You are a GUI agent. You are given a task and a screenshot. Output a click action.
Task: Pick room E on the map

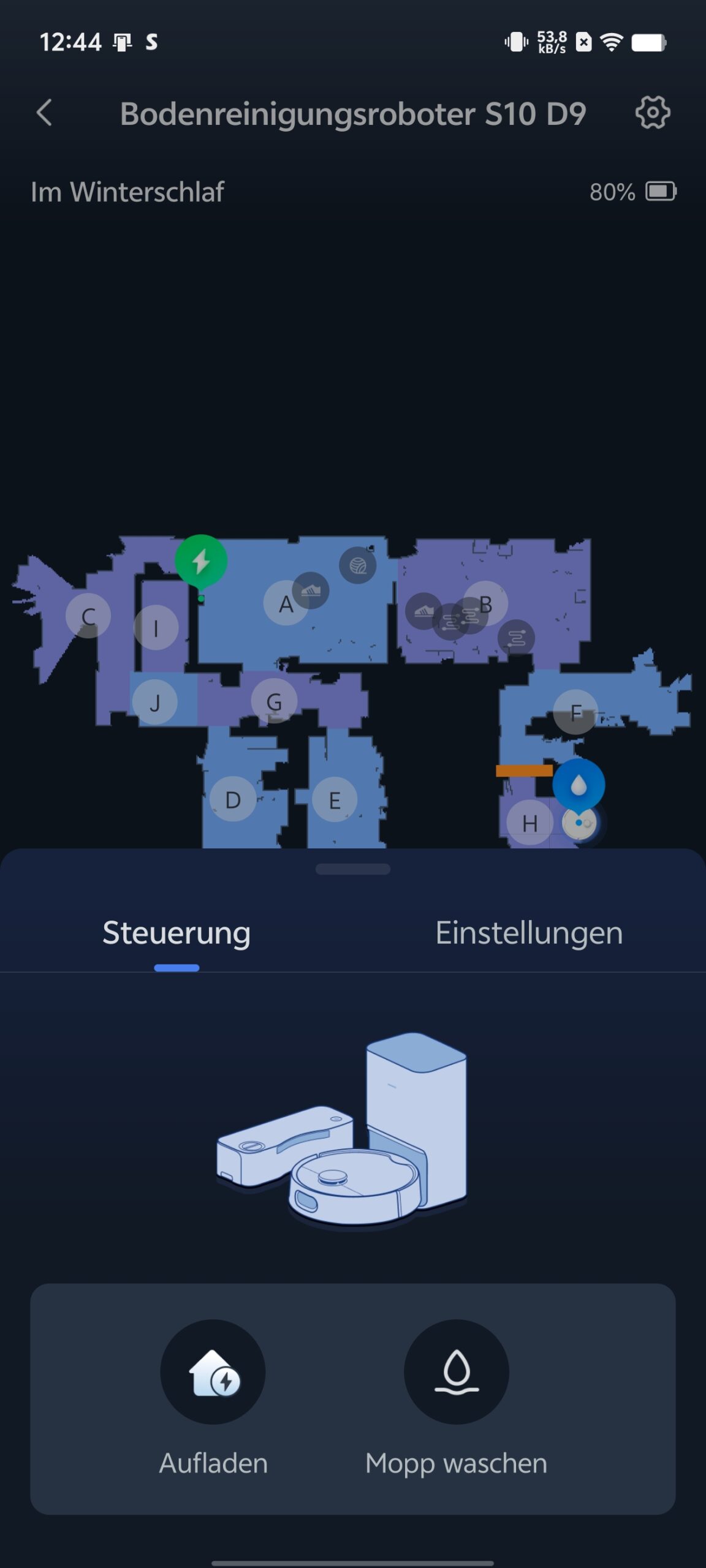click(335, 800)
